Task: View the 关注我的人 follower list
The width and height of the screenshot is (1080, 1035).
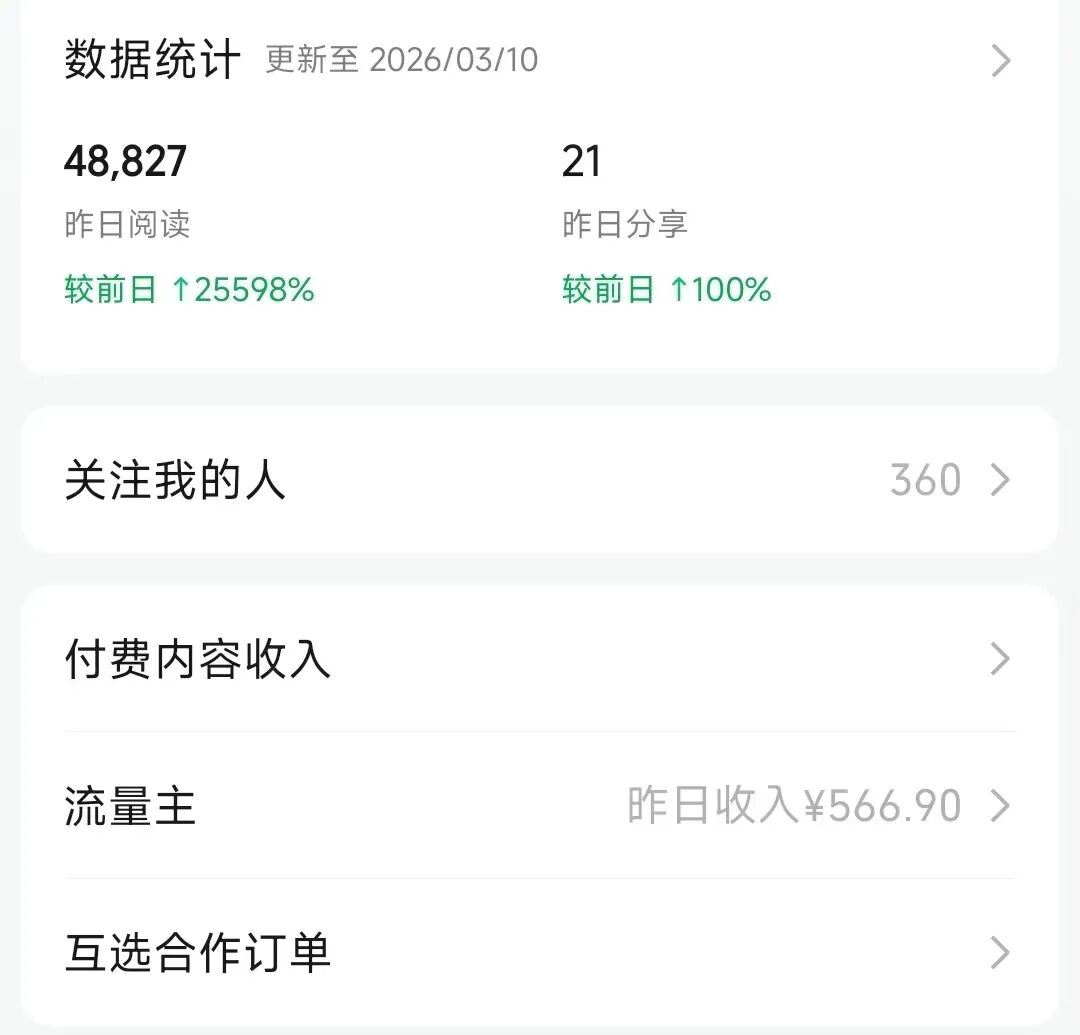Action: point(540,480)
